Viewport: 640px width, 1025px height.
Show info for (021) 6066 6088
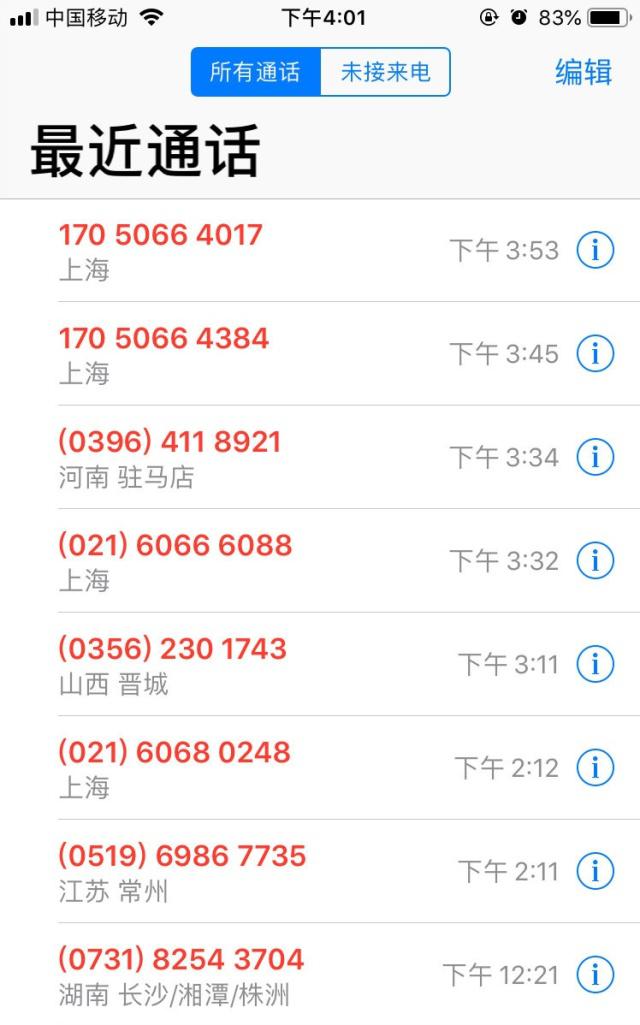[x=595, y=560]
